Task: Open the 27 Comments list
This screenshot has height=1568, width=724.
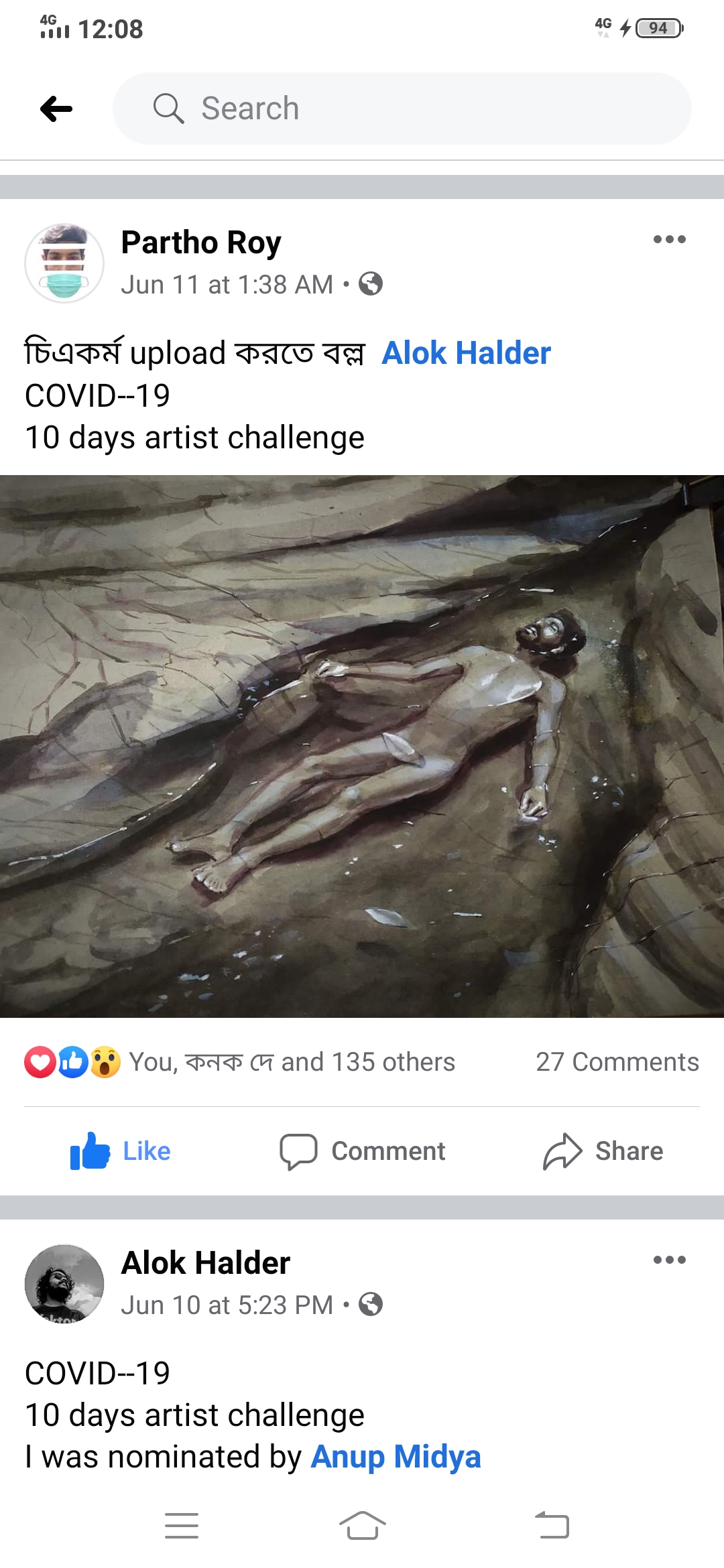Action: pos(617,1062)
